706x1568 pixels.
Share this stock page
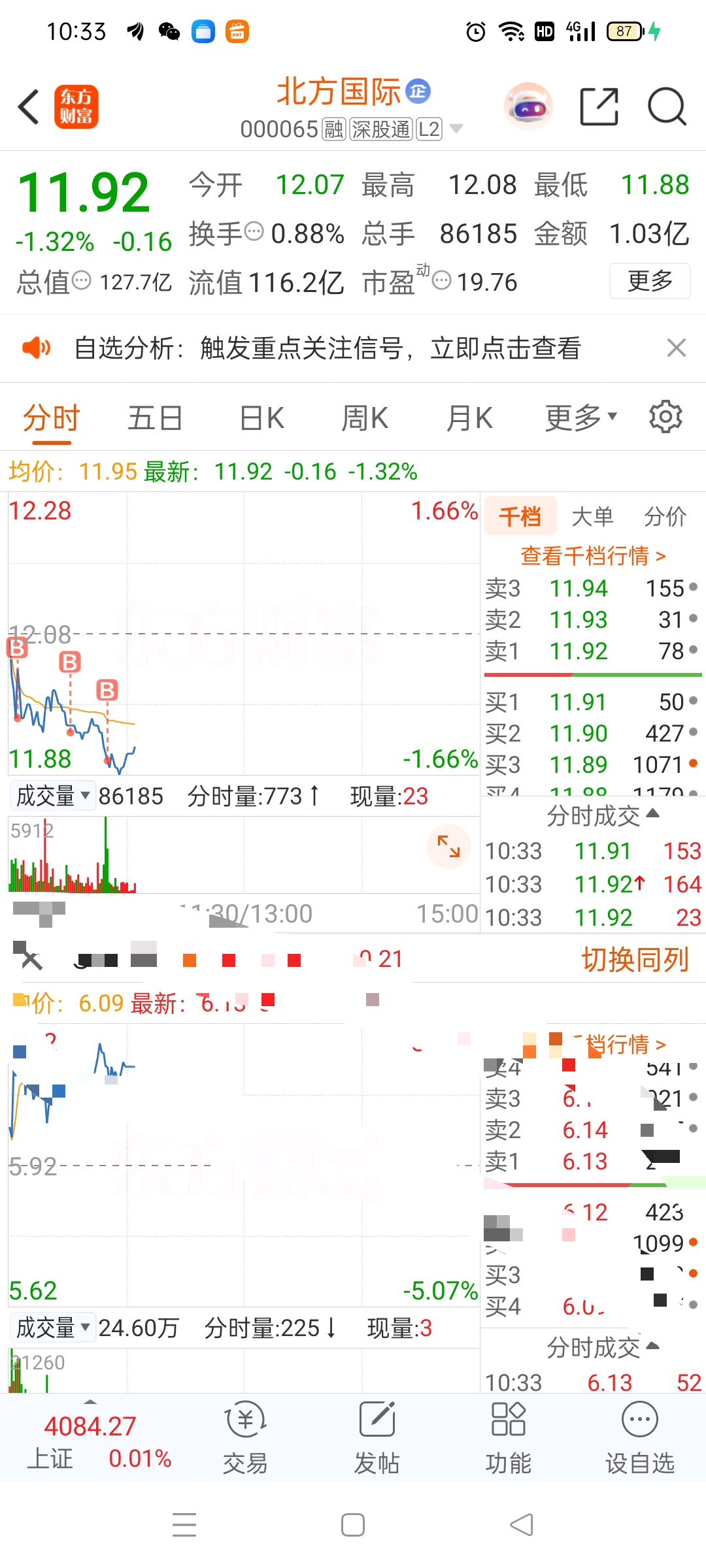click(599, 106)
